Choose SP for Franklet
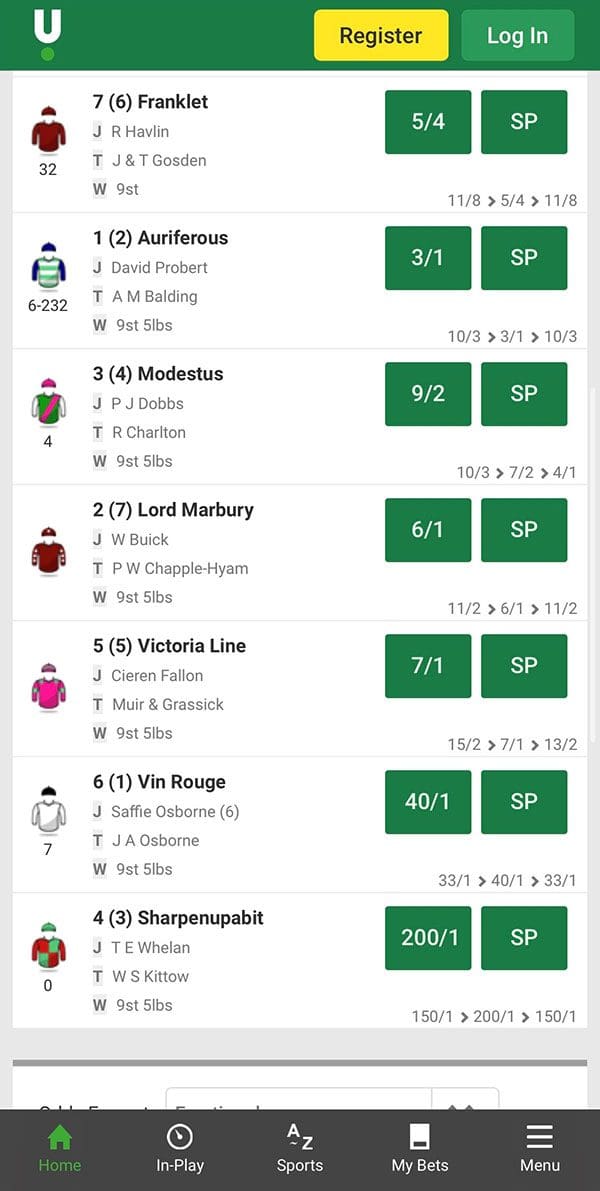600x1191 pixels. tap(524, 122)
